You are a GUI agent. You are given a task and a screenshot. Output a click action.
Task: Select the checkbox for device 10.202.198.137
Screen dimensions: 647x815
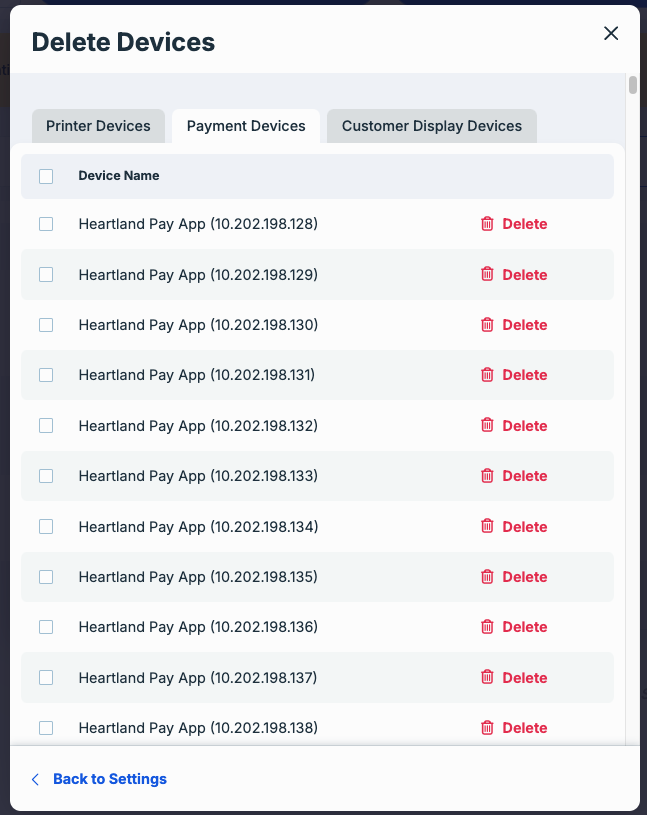click(x=46, y=678)
